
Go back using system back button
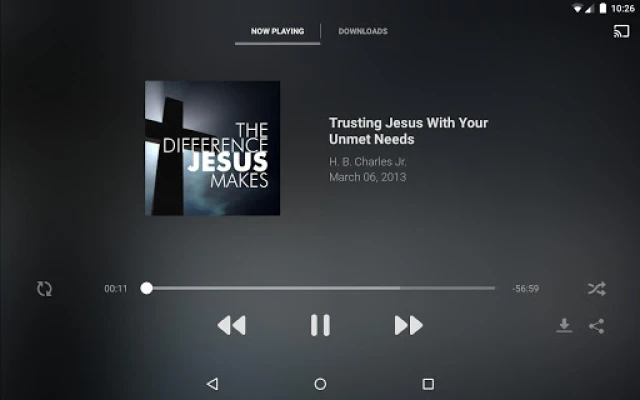click(x=212, y=384)
